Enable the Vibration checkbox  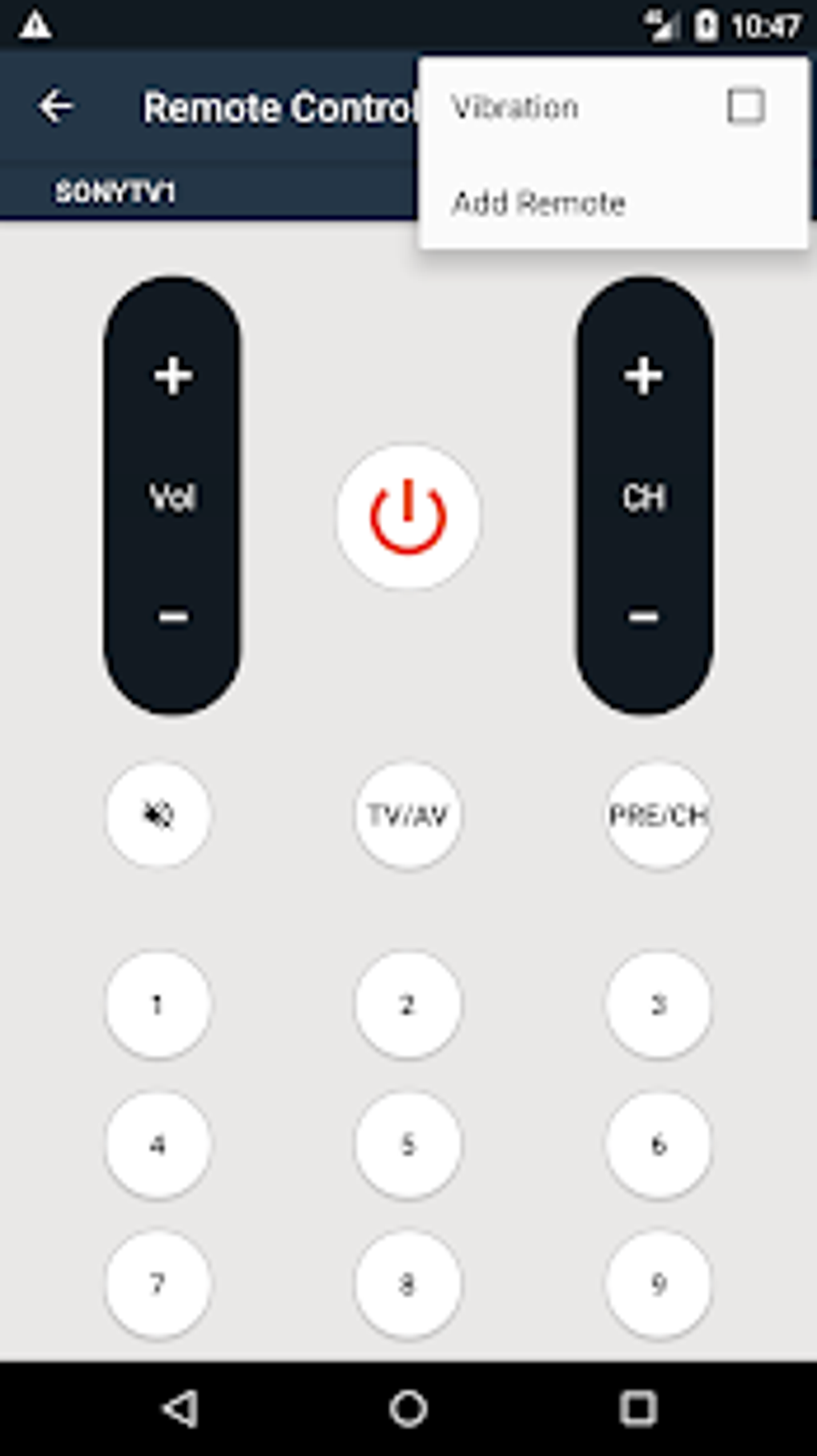(x=746, y=107)
